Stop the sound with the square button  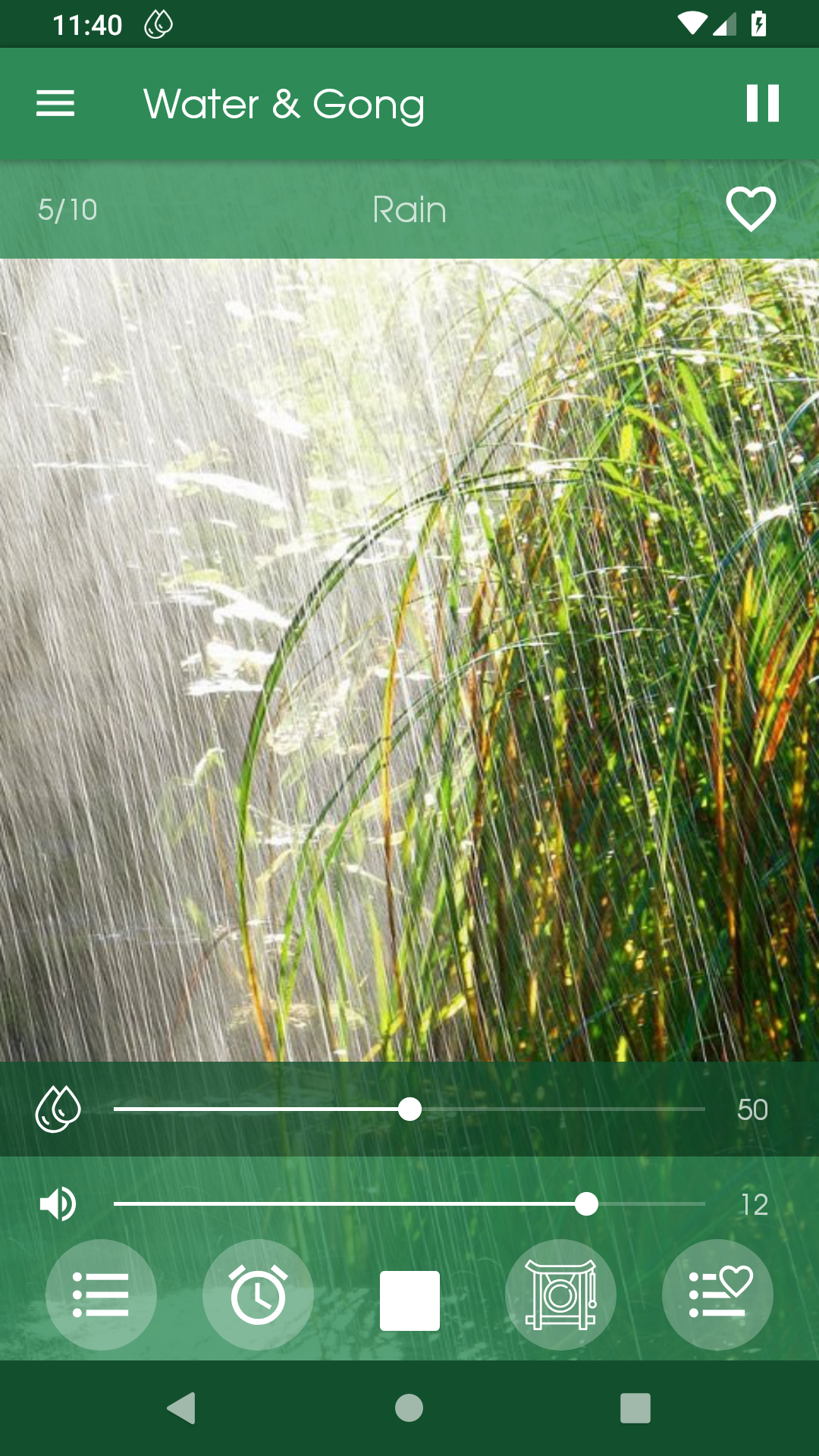point(409,1301)
